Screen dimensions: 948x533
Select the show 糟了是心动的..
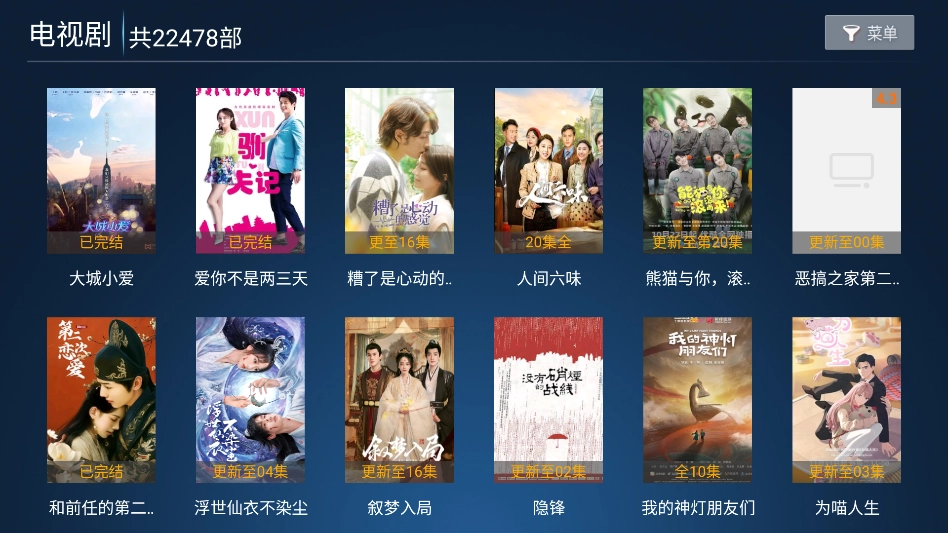(399, 171)
